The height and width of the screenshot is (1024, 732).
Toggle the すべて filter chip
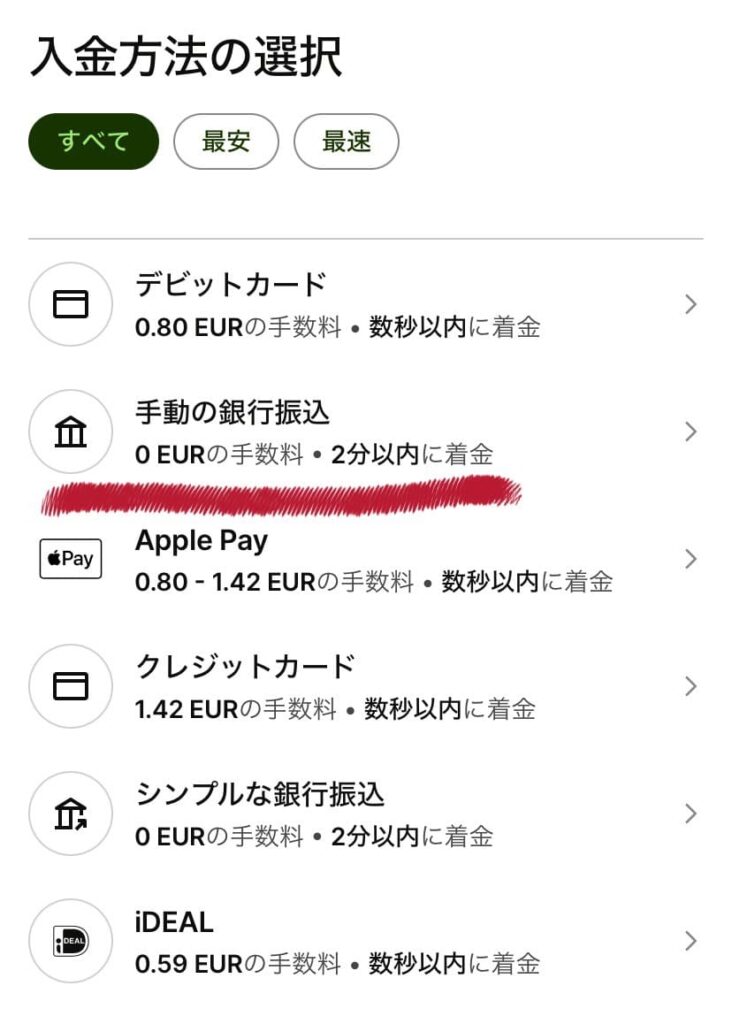click(x=91, y=142)
